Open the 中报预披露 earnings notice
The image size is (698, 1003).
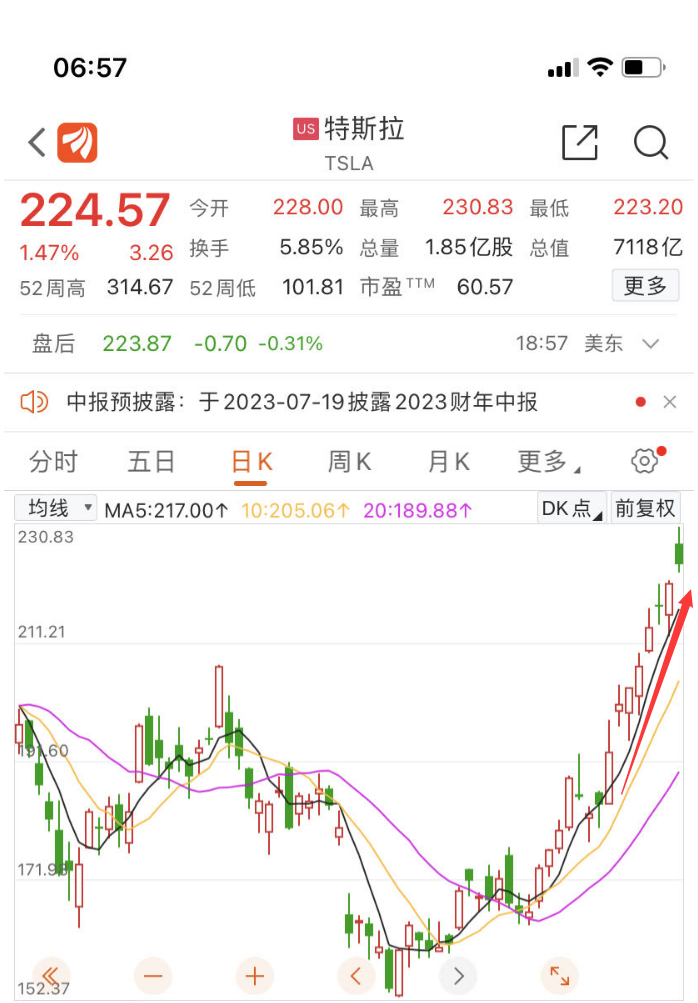tap(302, 402)
